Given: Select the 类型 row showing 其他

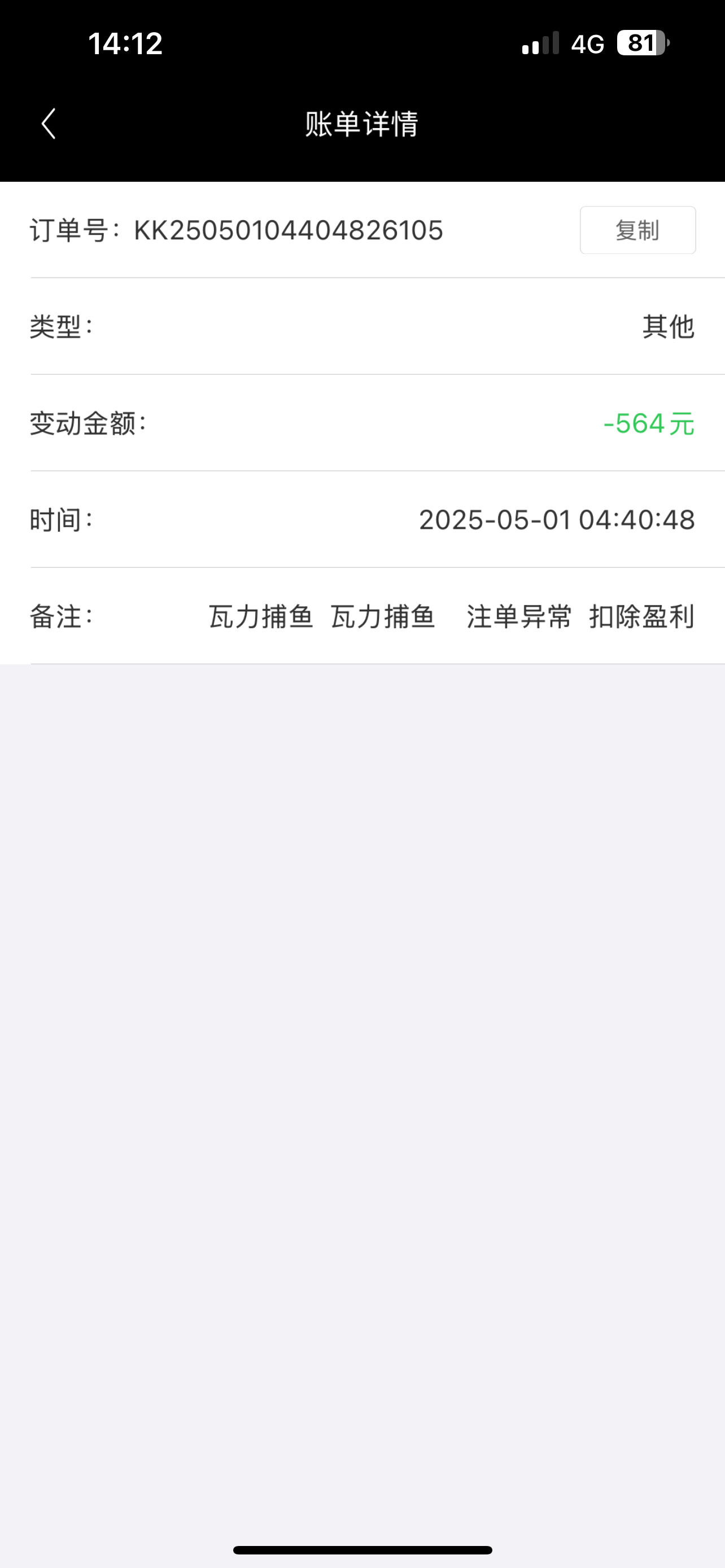Looking at the screenshot, I should pos(362,327).
